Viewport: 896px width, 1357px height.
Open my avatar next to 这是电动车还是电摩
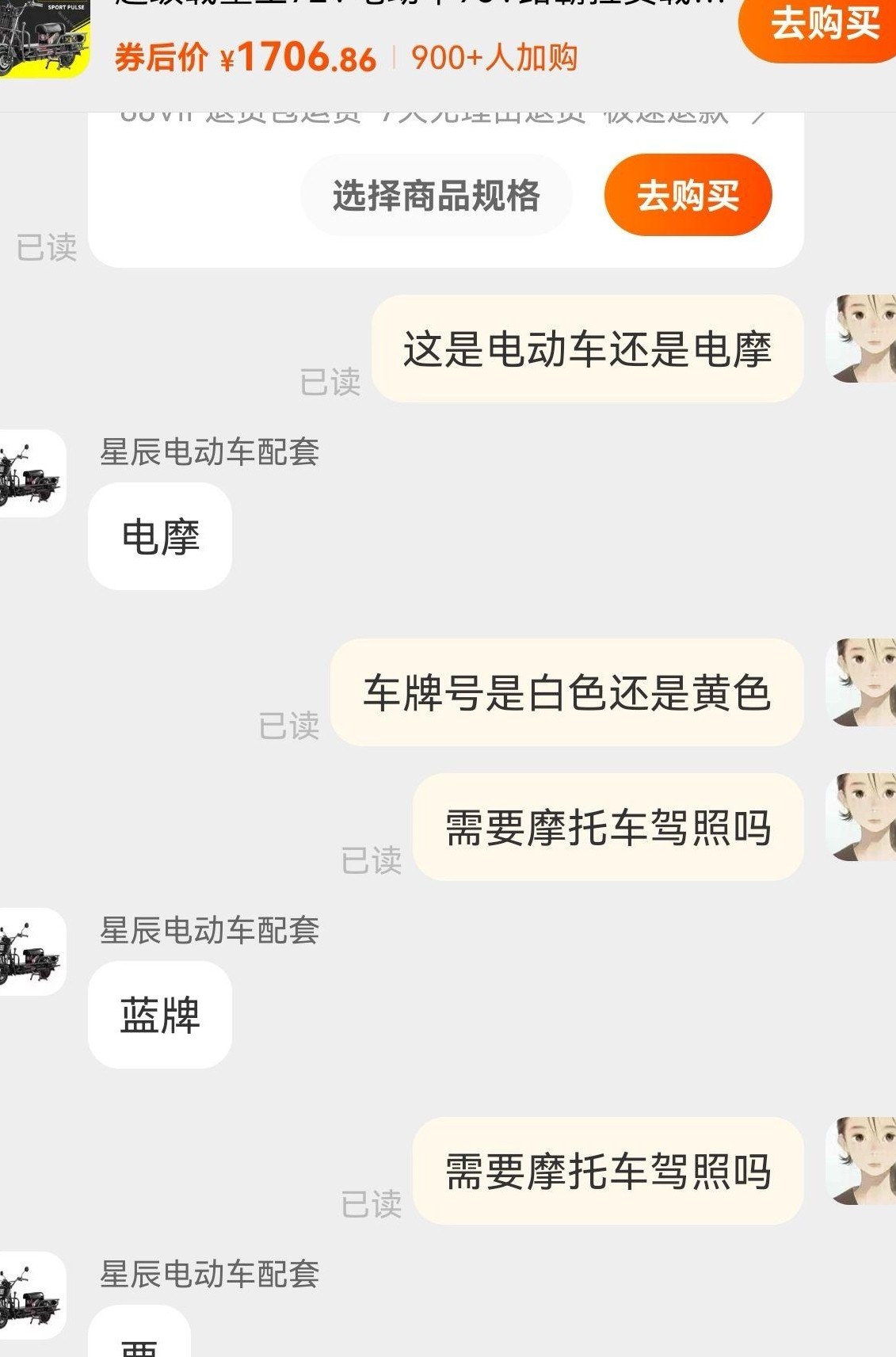point(861,339)
